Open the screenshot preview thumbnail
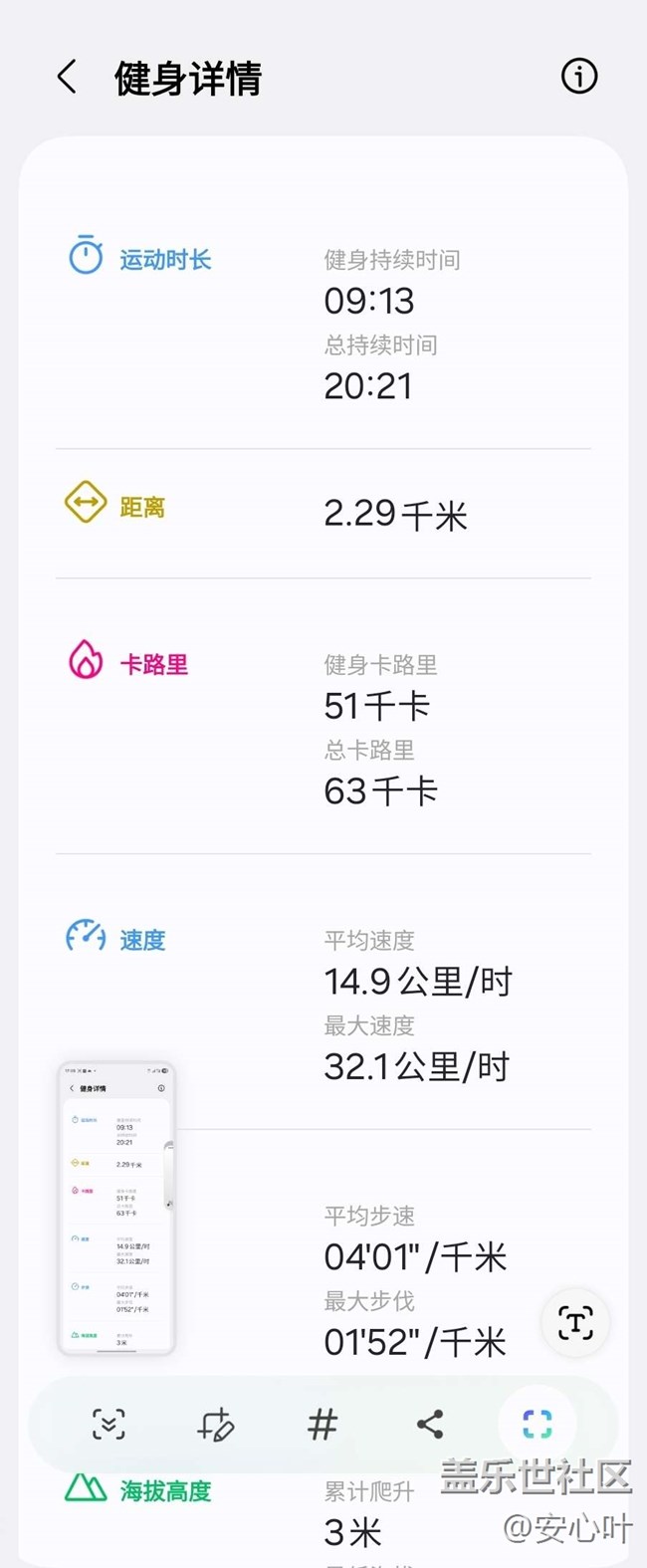 coord(116,1209)
